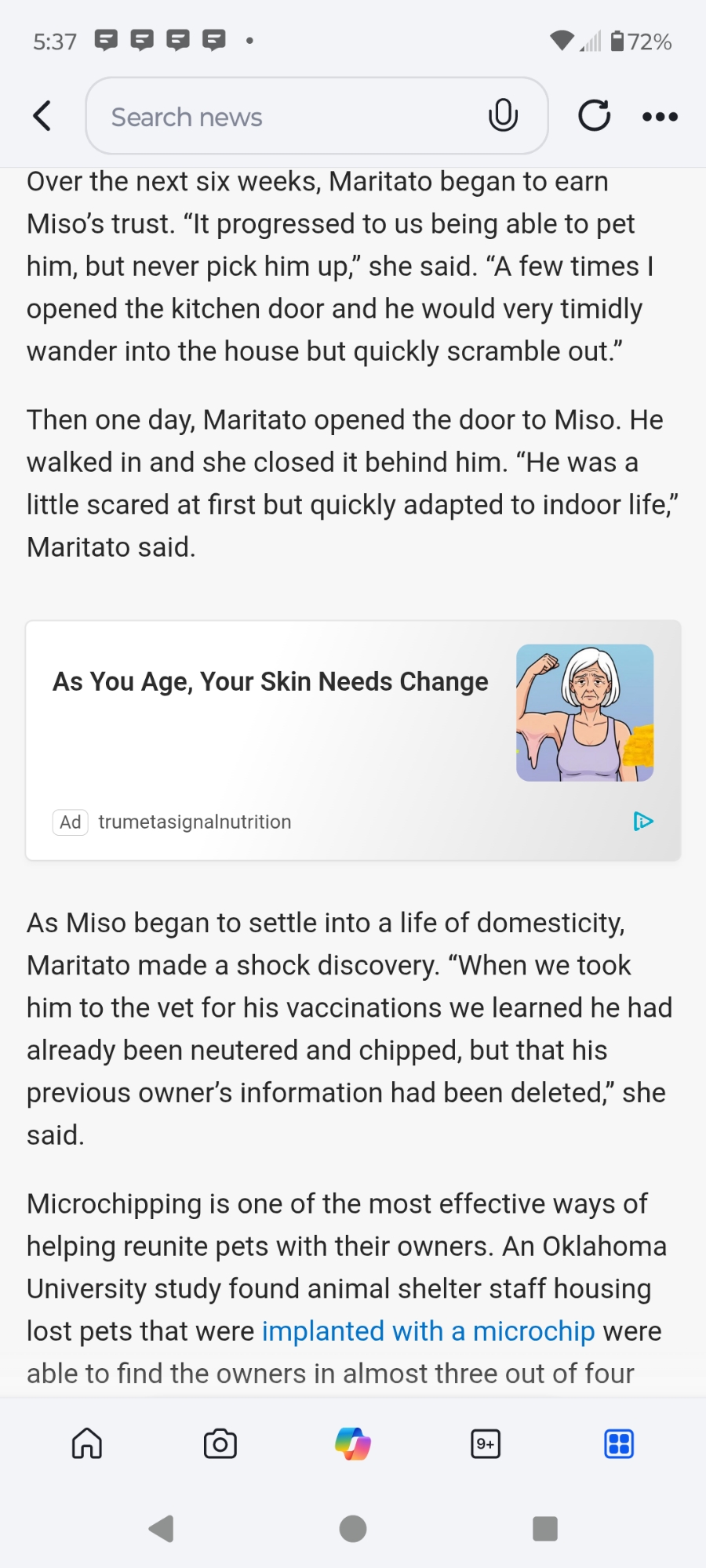Viewport: 706px width, 1568px height.
Task: Go back using the top arrow
Action: pyautogui.click(x=42, y=116)
